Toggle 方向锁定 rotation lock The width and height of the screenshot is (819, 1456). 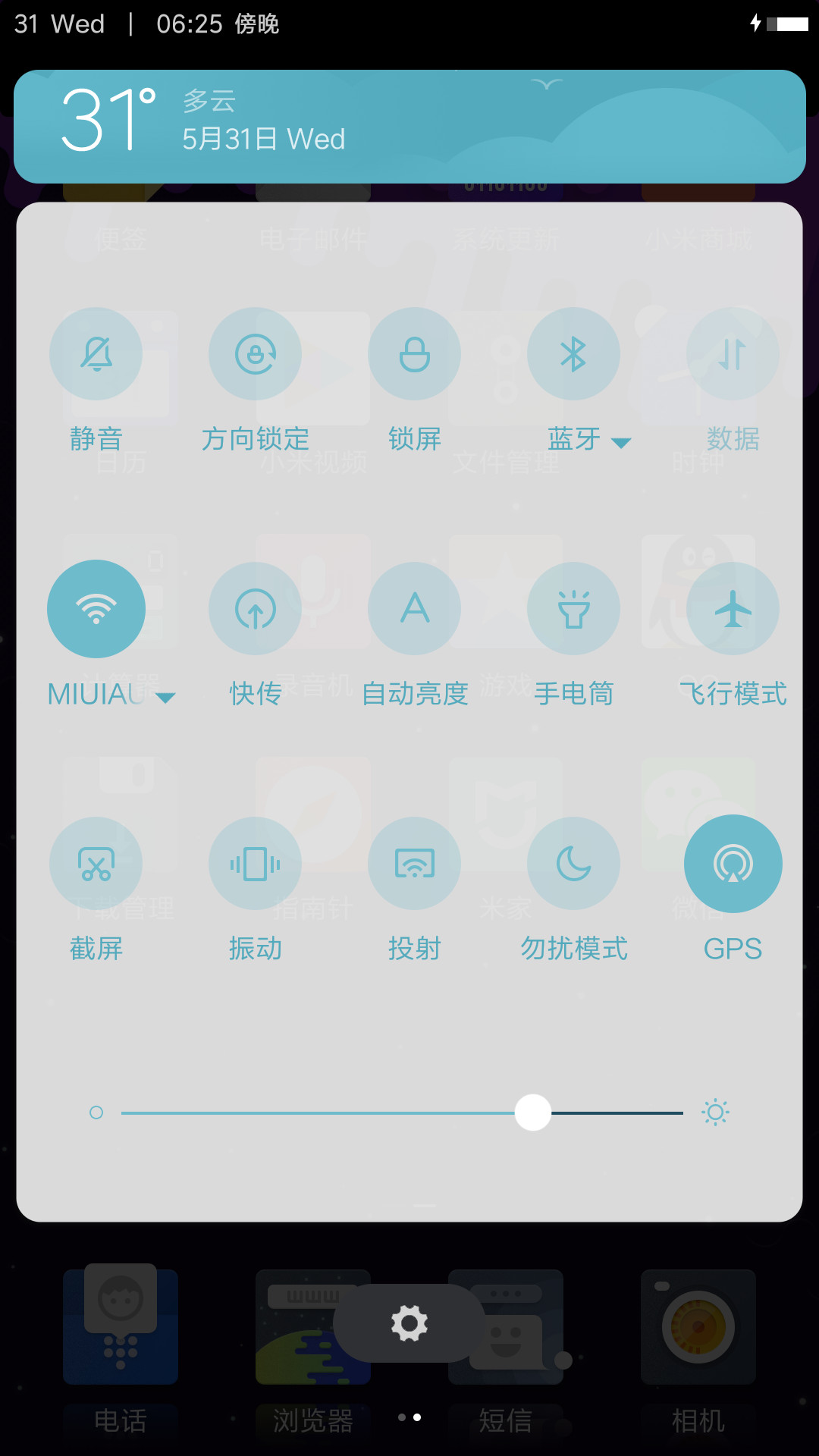point(256,354)
